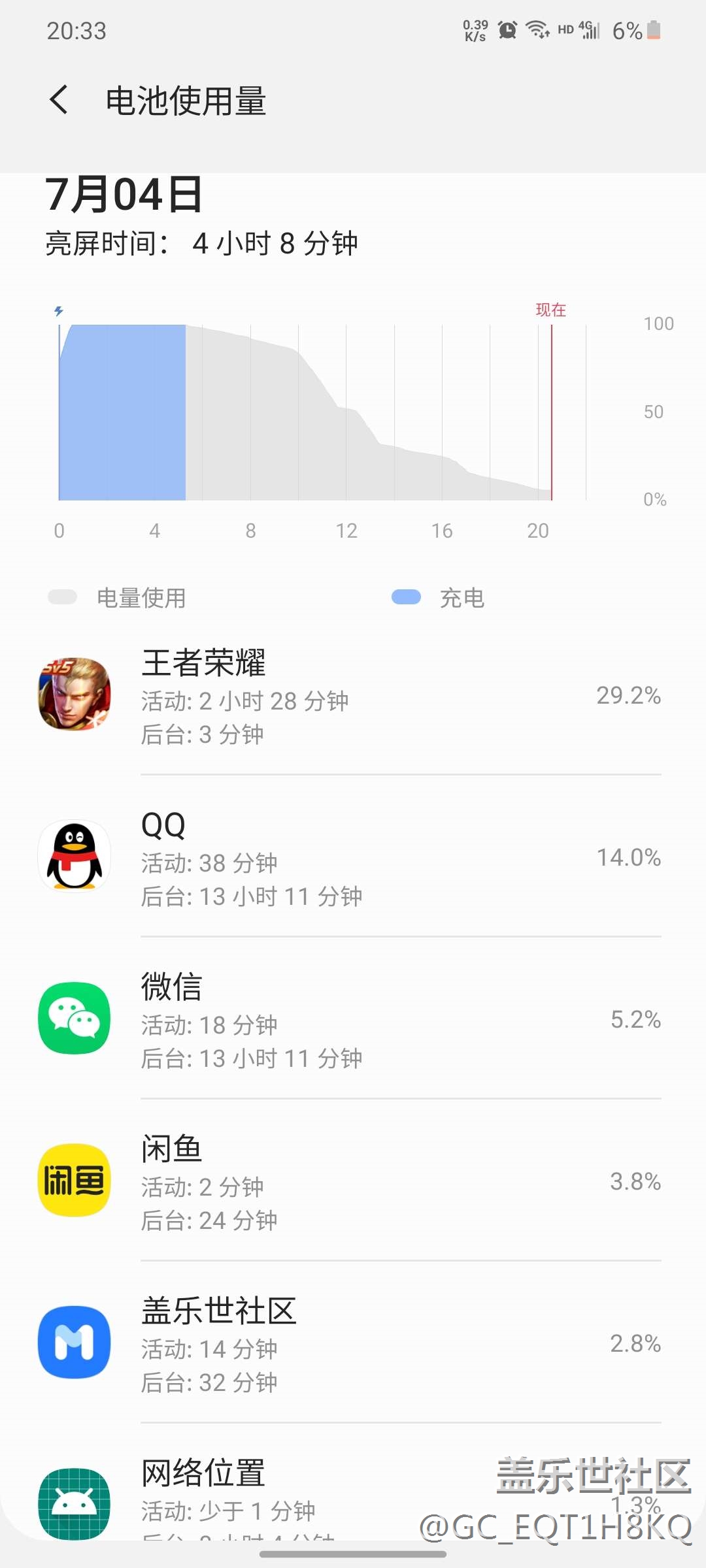Open 微信 battery usage details
Screen dimensions: 706x1568
pyautogui.click(x=353, y=1019)
